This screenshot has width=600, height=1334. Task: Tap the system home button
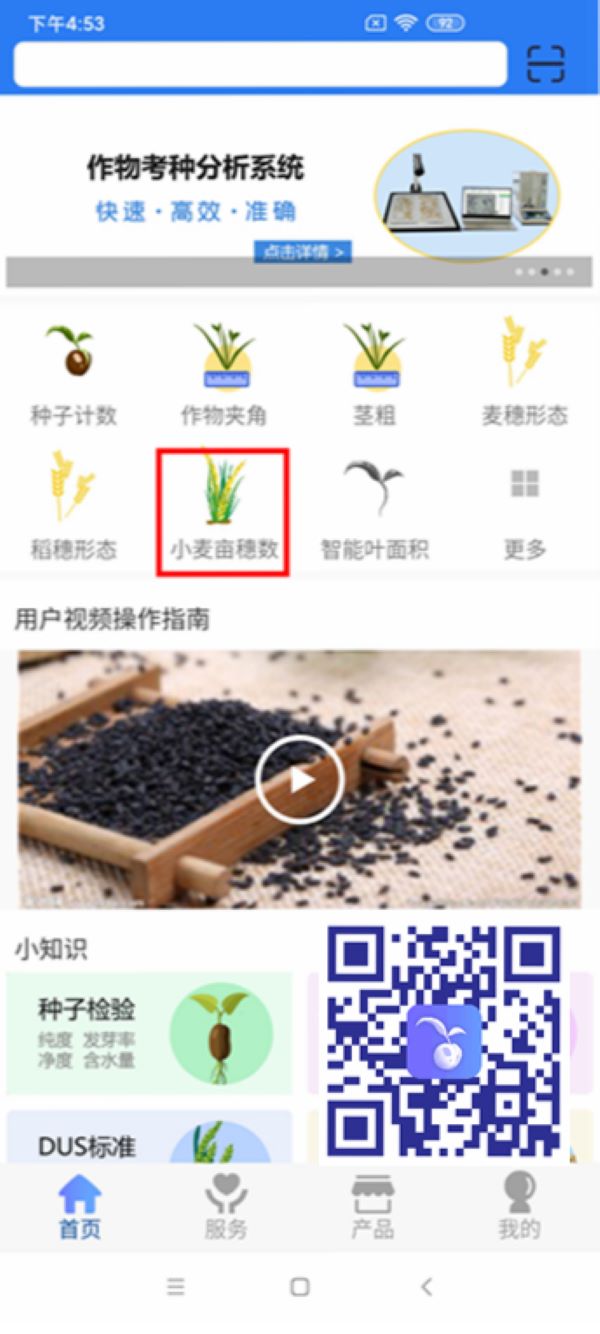299,1287
